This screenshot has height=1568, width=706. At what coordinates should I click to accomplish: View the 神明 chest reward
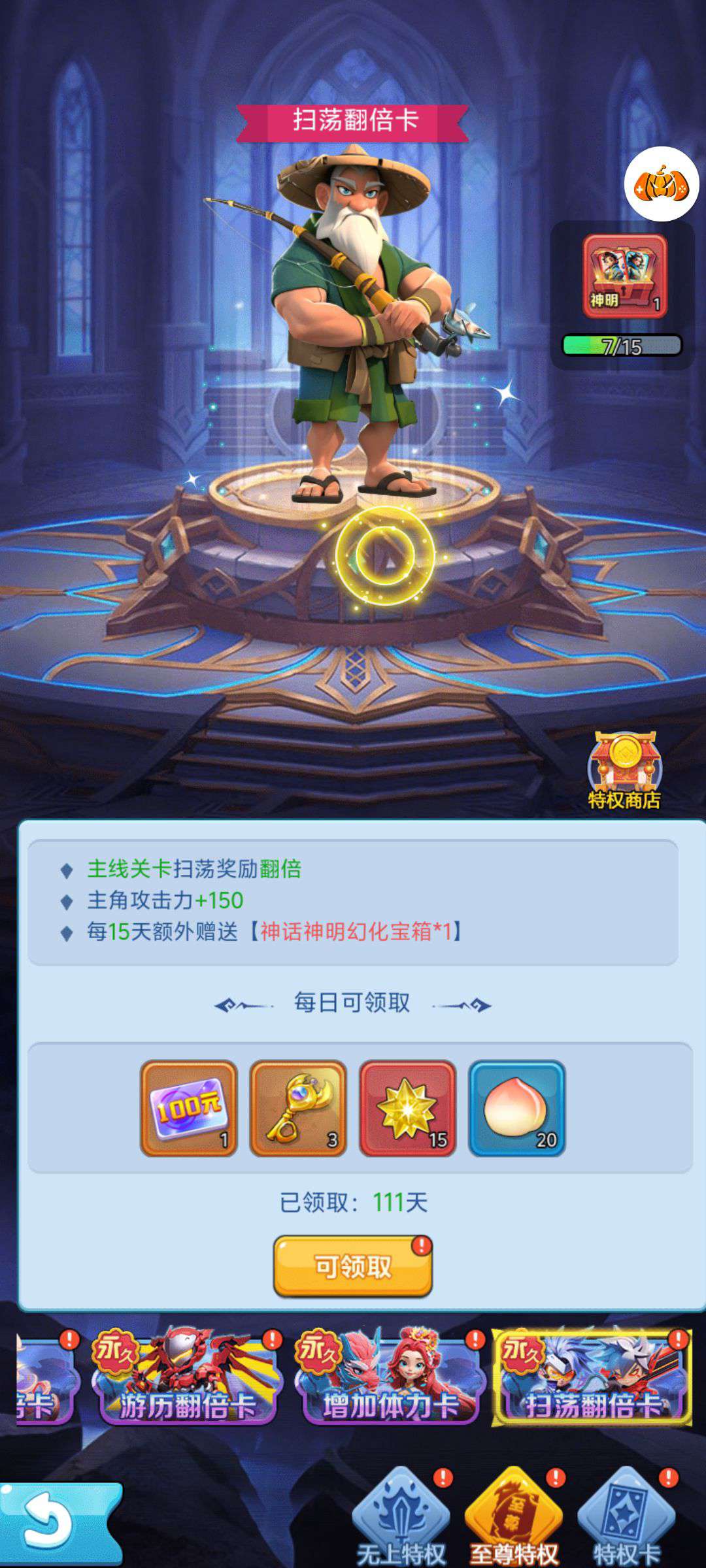click(624, 276)
